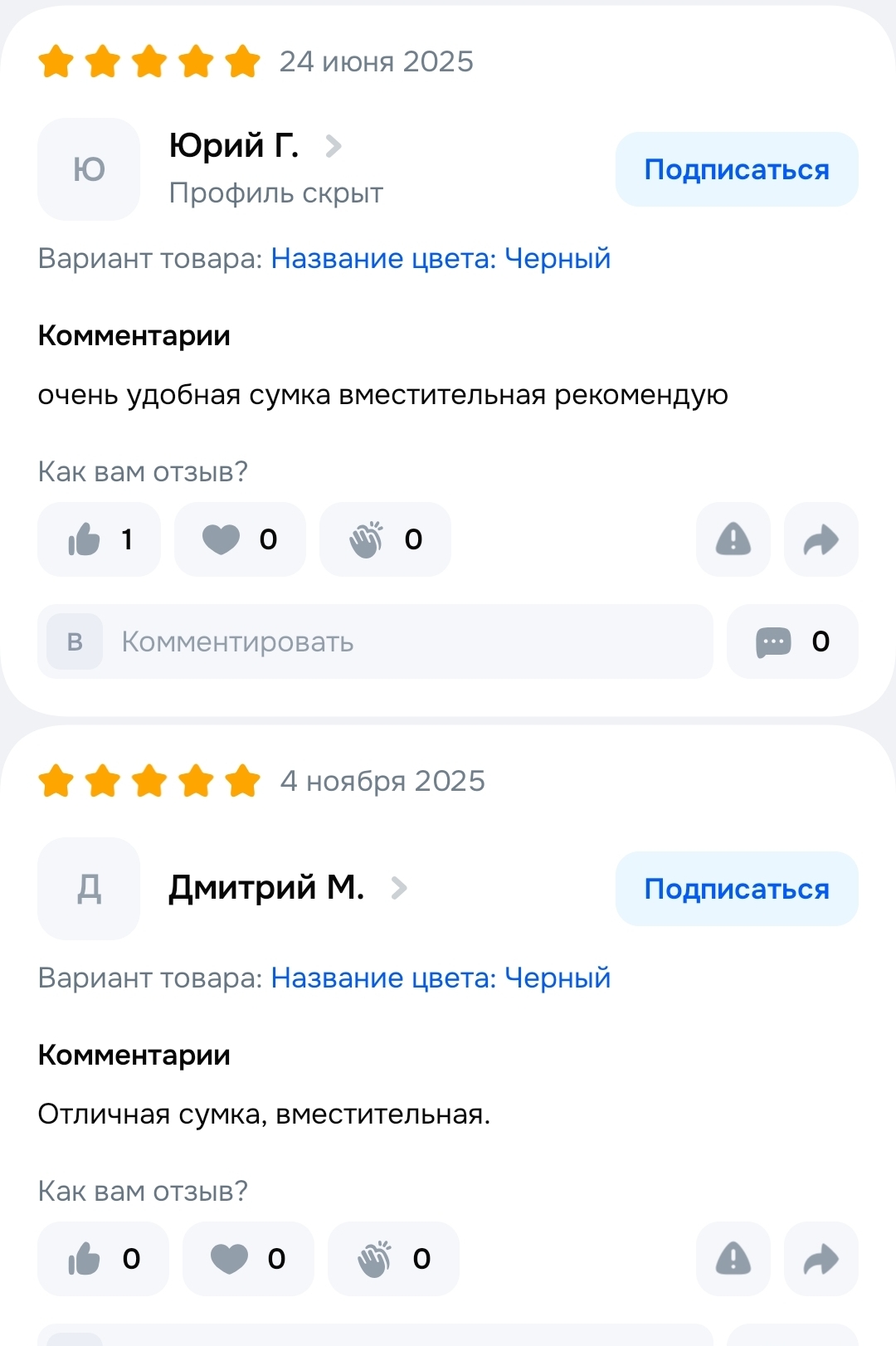Open the color variant link in Юрий's review
Viewport: 896px width, 1346px height.
(x=441, y=259)
